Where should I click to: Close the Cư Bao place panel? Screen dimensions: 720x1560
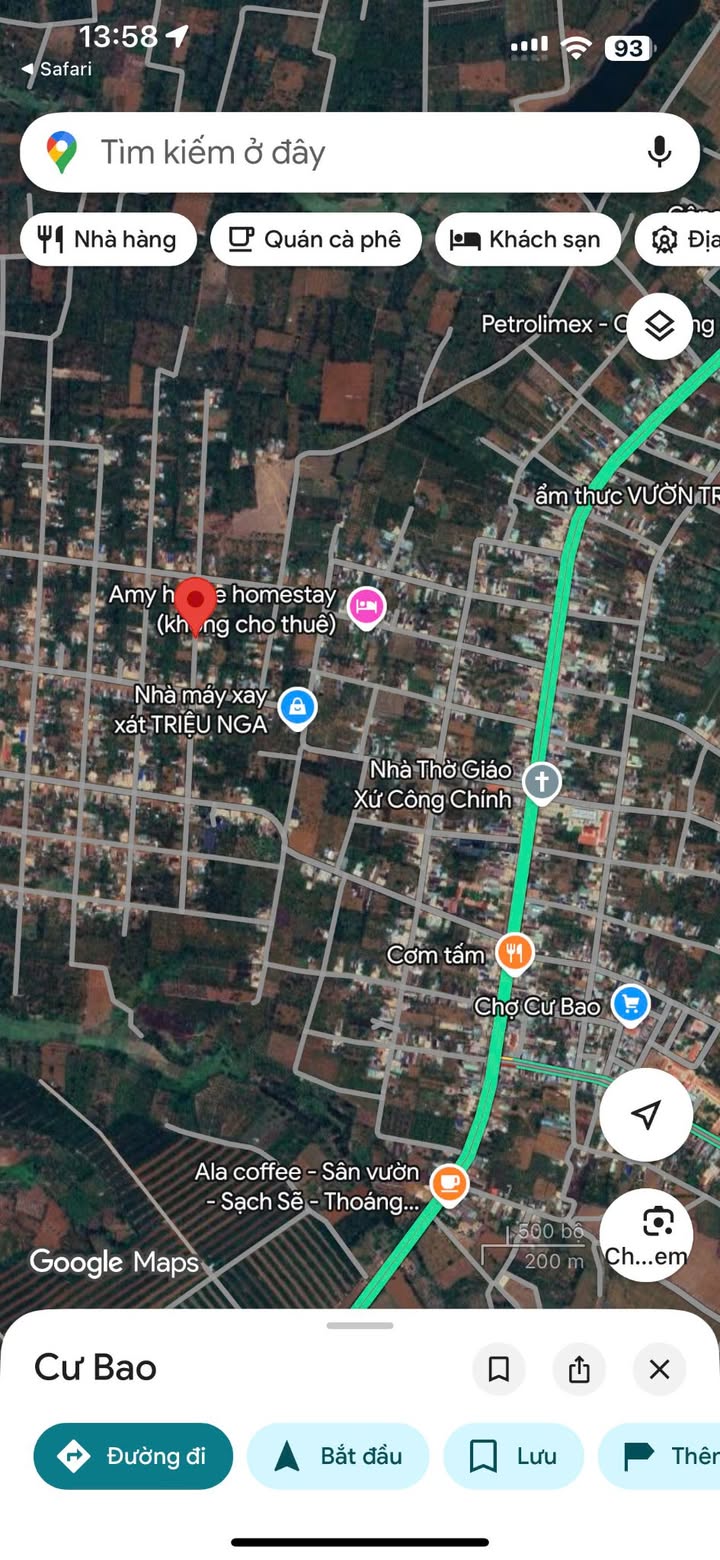[659, 1369]
